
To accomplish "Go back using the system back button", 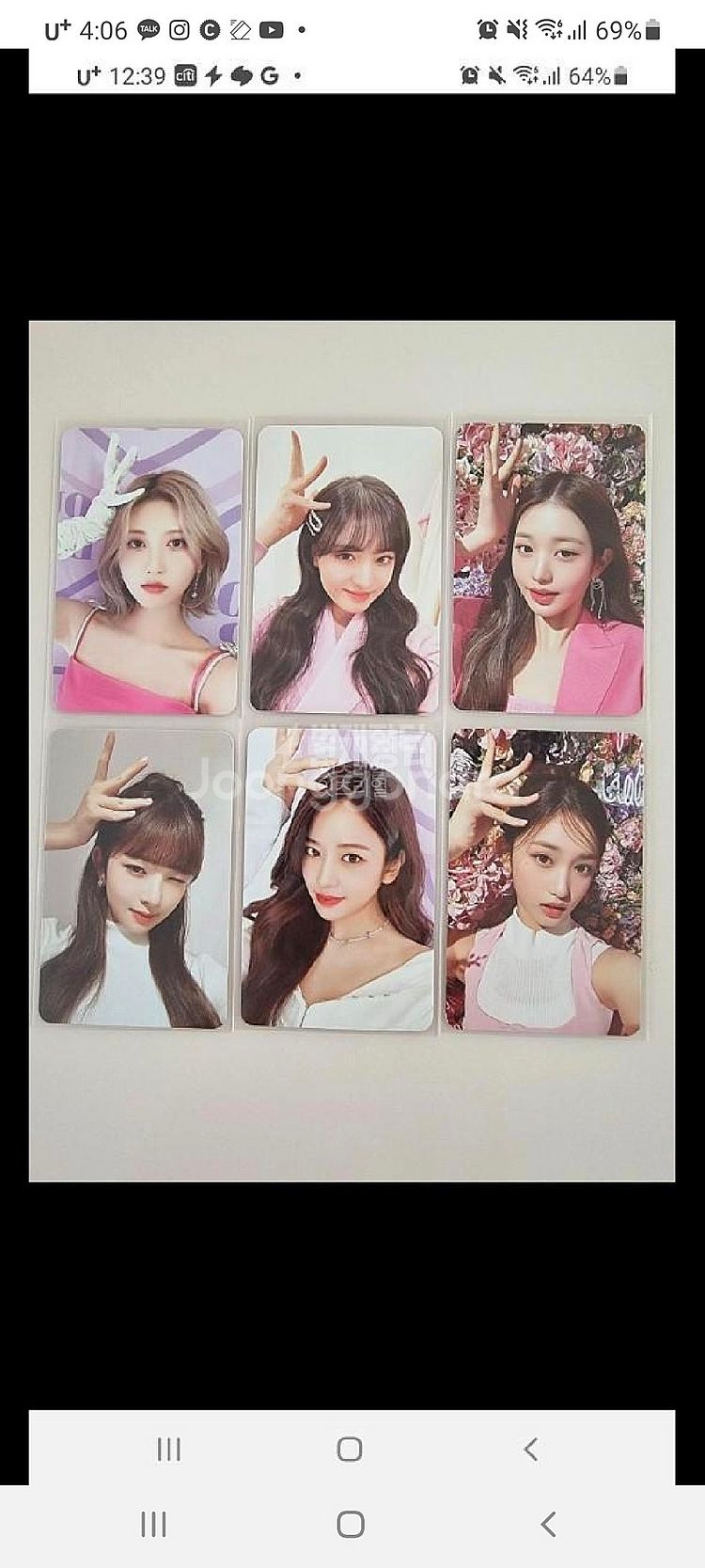I will click(x=549, y=1524).
